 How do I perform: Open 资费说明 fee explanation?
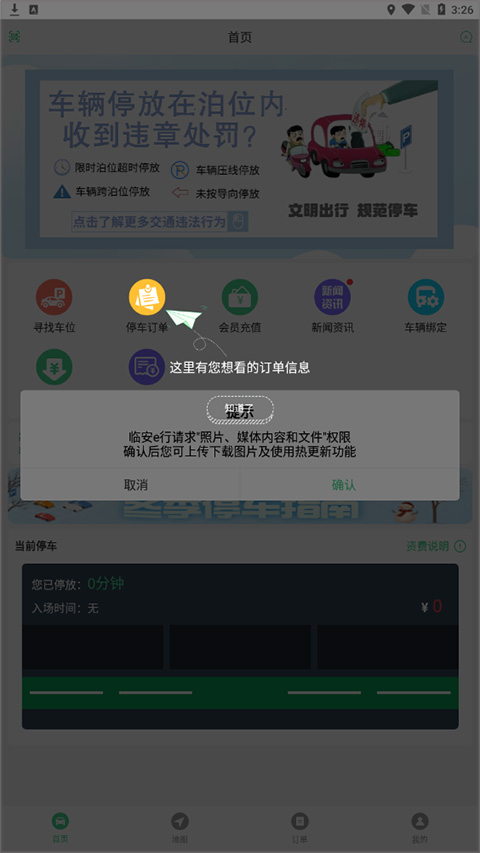click(x=436, y=546)
